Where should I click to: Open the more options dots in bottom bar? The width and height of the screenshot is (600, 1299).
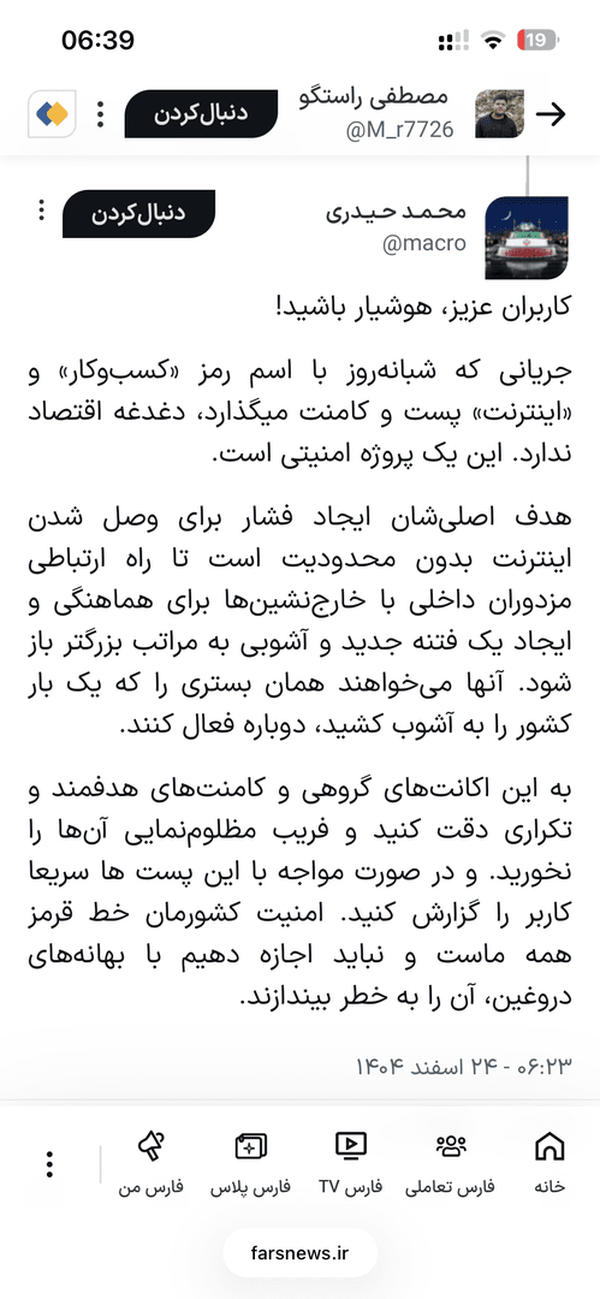click(x=50, y=1163)
